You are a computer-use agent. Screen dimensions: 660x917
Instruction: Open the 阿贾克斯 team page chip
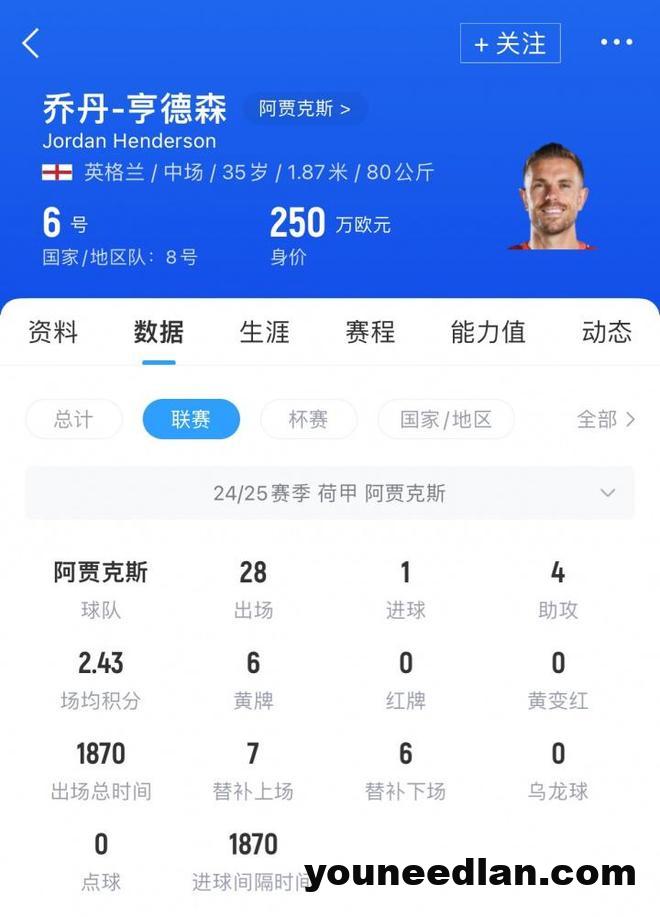coord(304,109)
